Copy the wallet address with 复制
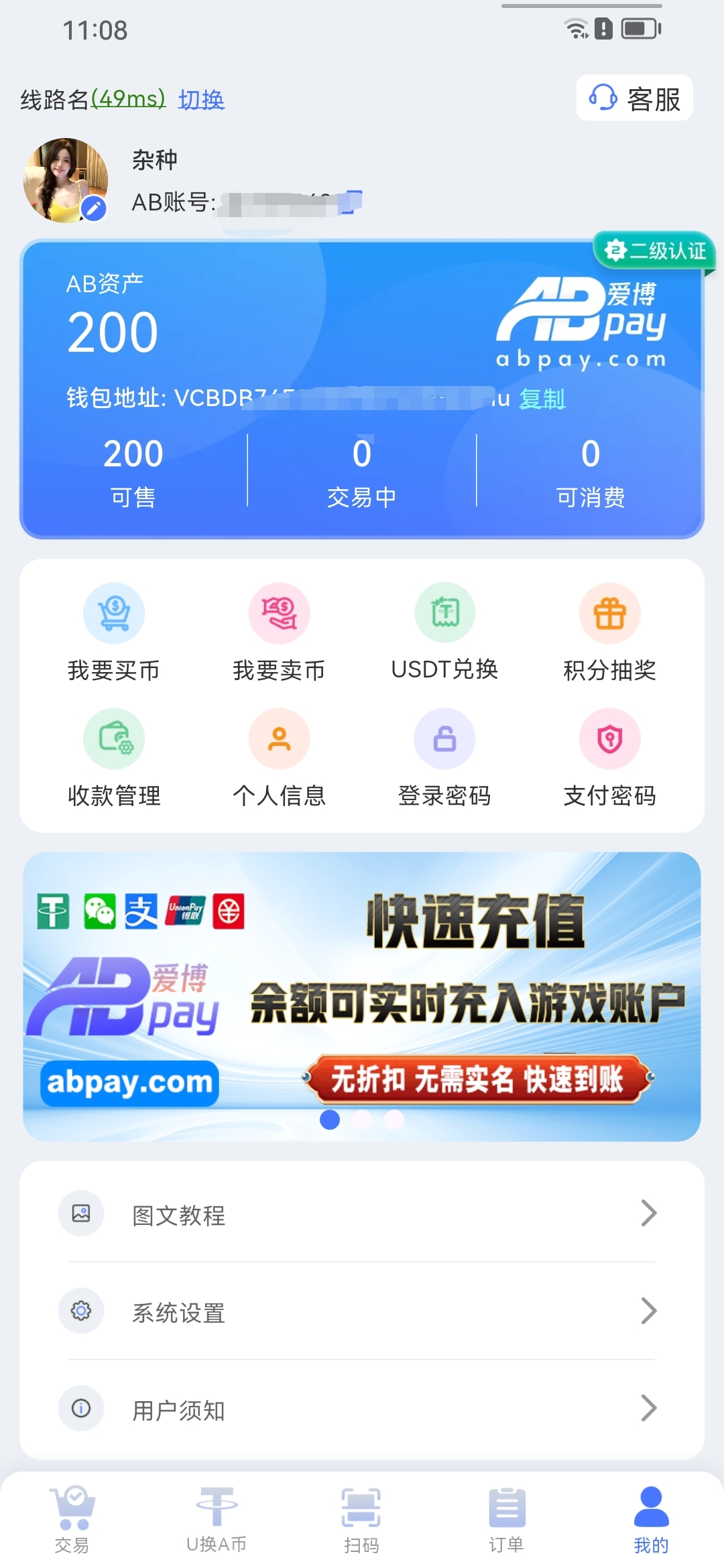This screenshot has height=1568, width=724. tap(542, 399)
